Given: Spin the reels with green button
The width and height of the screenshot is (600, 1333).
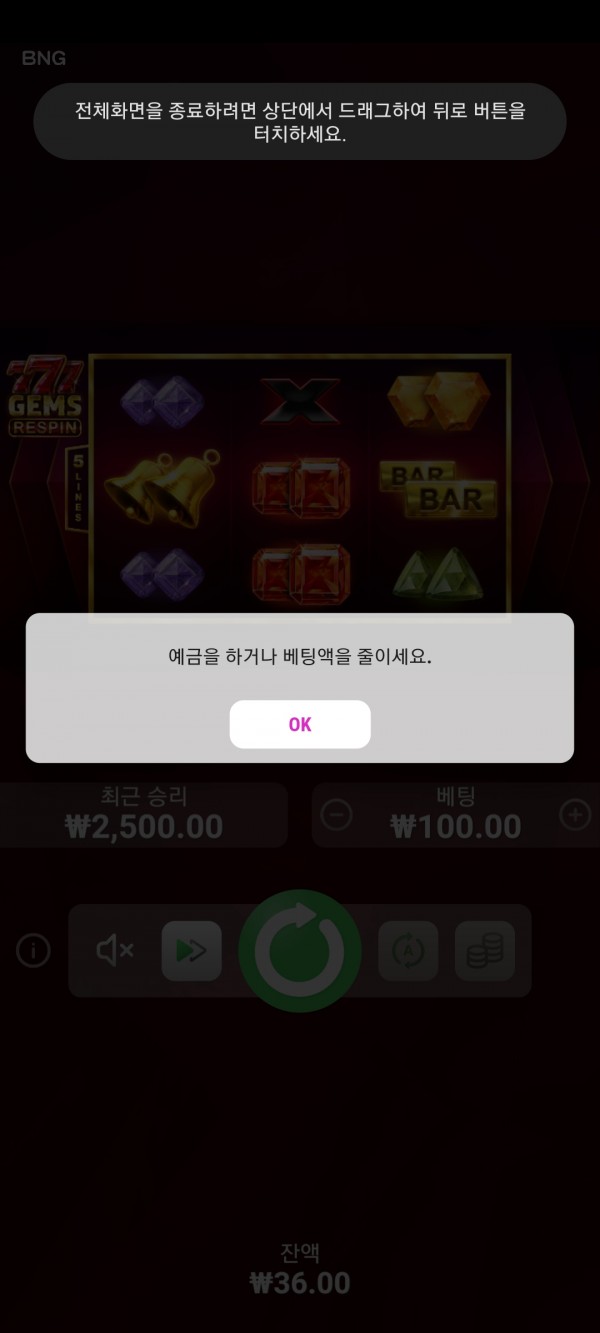Looking at the screenshot, I should [300, 951].
